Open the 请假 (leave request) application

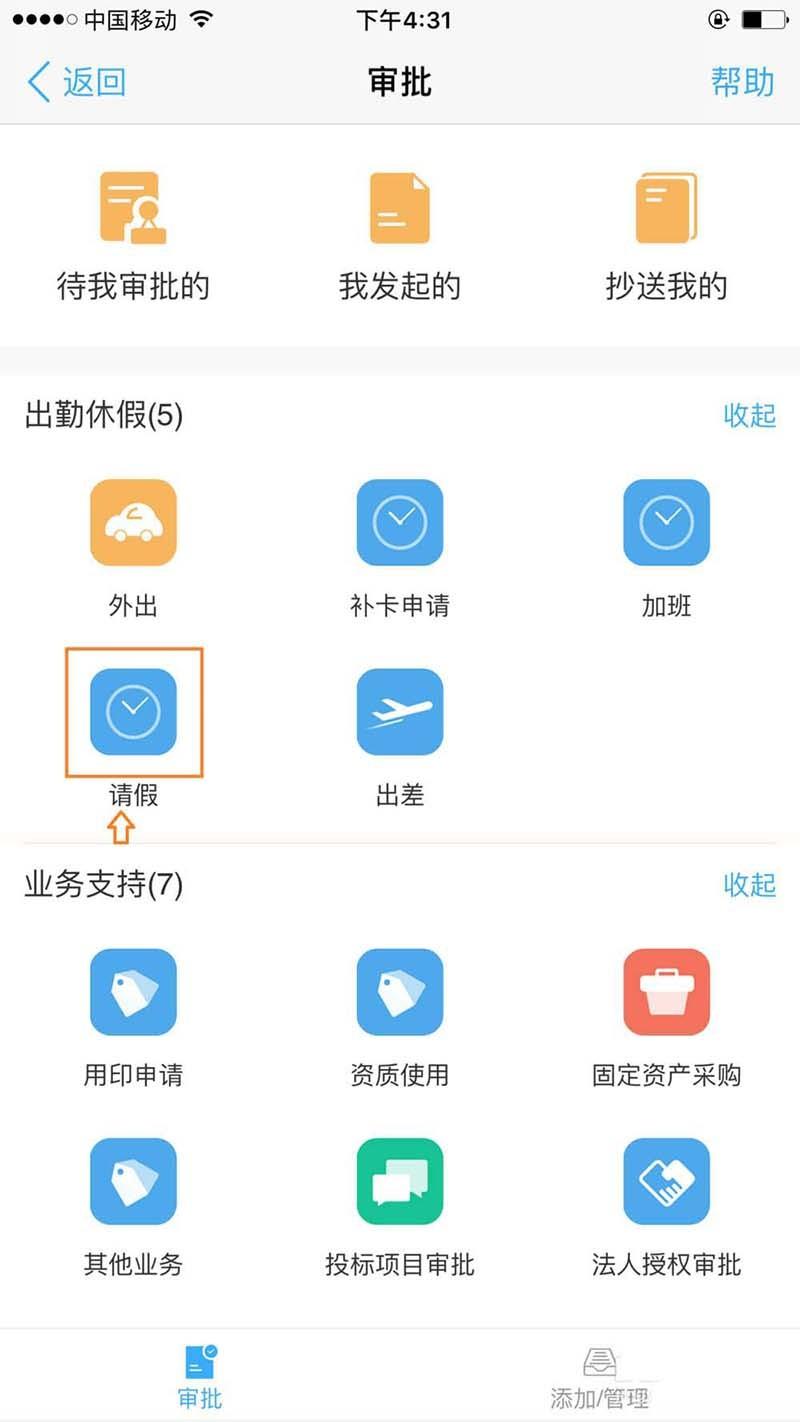point(133,712)
